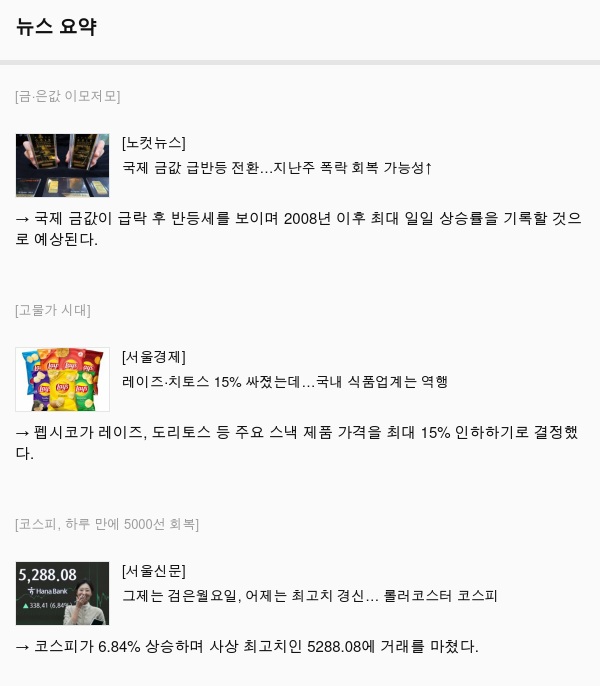The height and width of the screenshot is (686, 600).
Task: Open the 서울경제 Lay's snack price article
Action: click(x=284, y=381)
